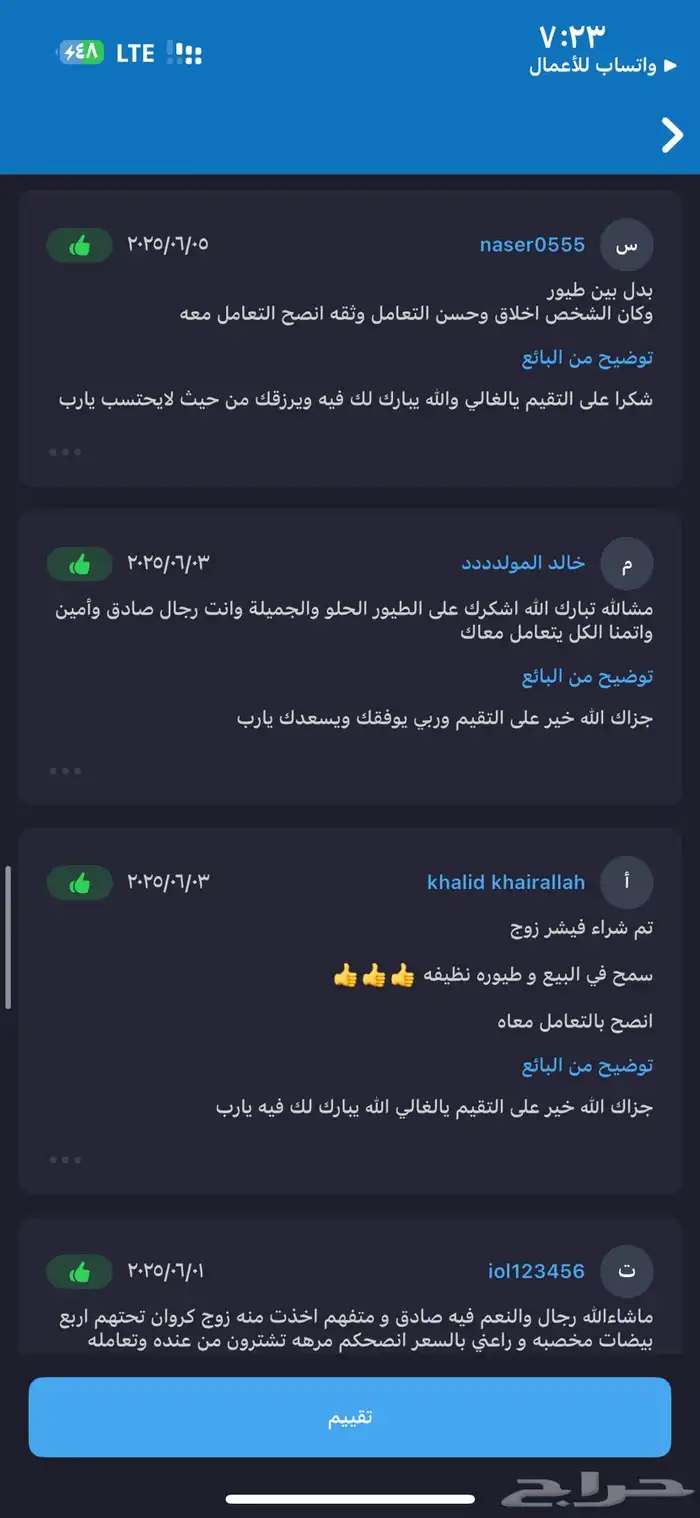
Task: Tap the تقييم button
Action: click(350, 1416)
